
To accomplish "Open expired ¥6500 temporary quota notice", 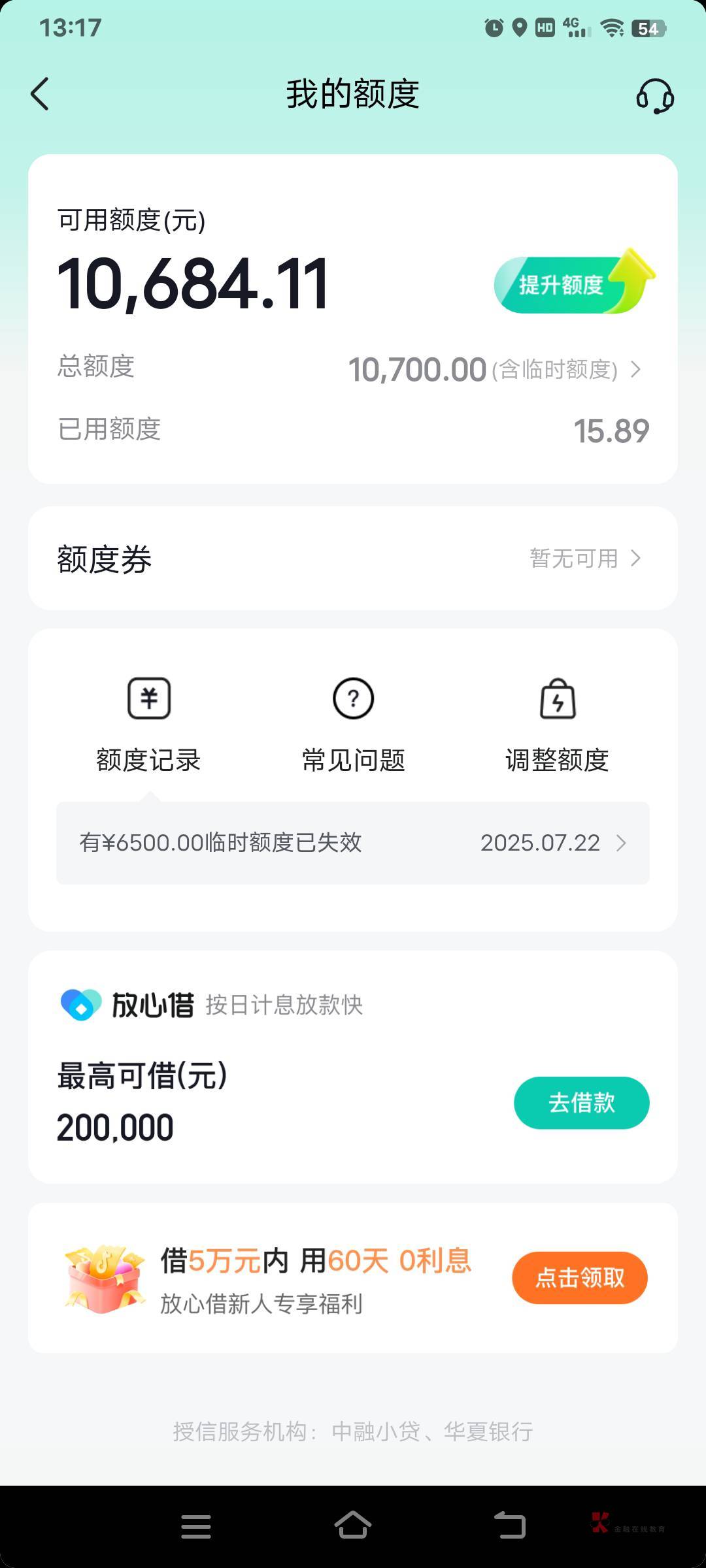I will pos(353,843).
